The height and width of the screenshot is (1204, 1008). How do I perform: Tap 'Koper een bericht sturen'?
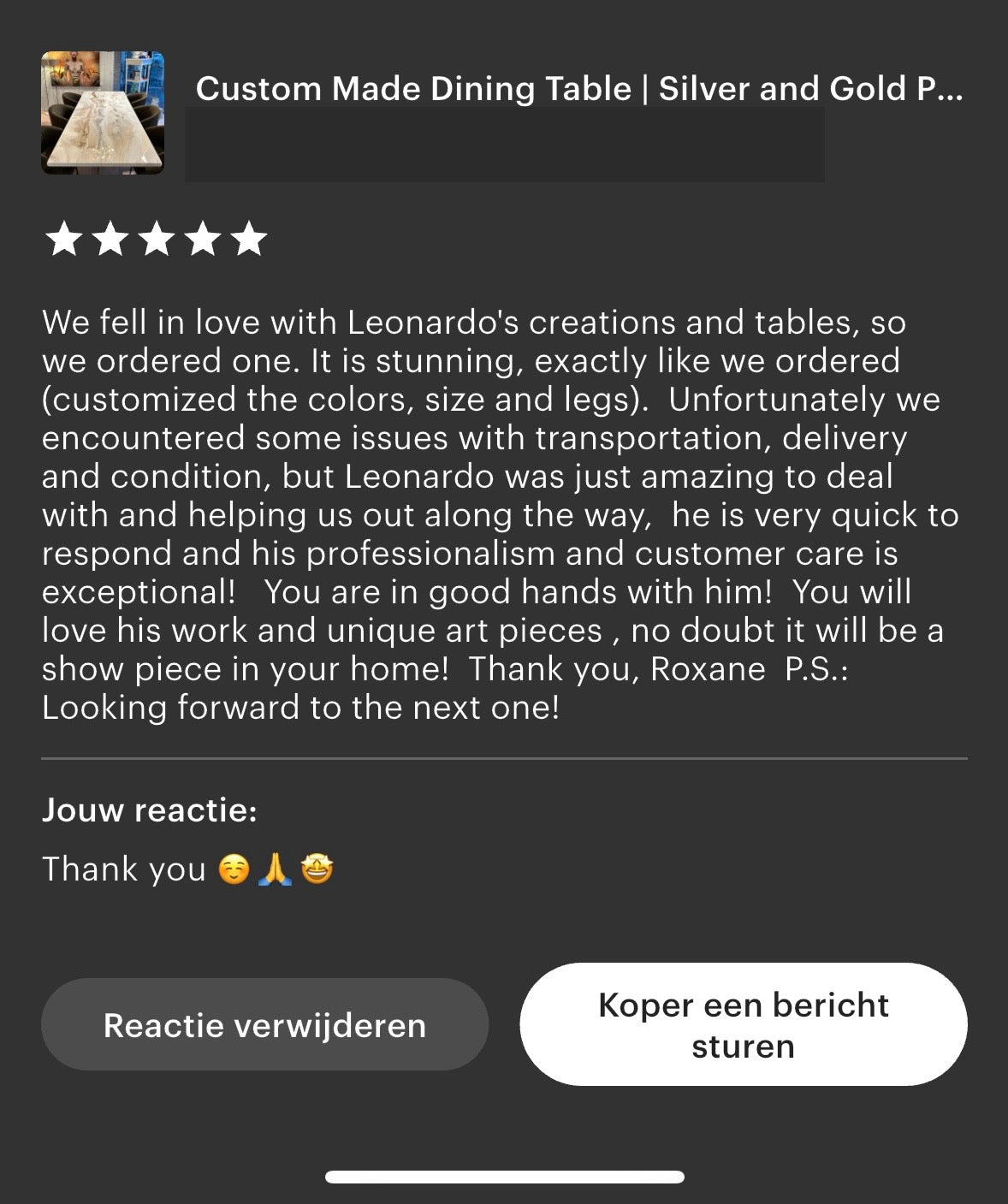pyautogui.click(x=743, y=1024)
